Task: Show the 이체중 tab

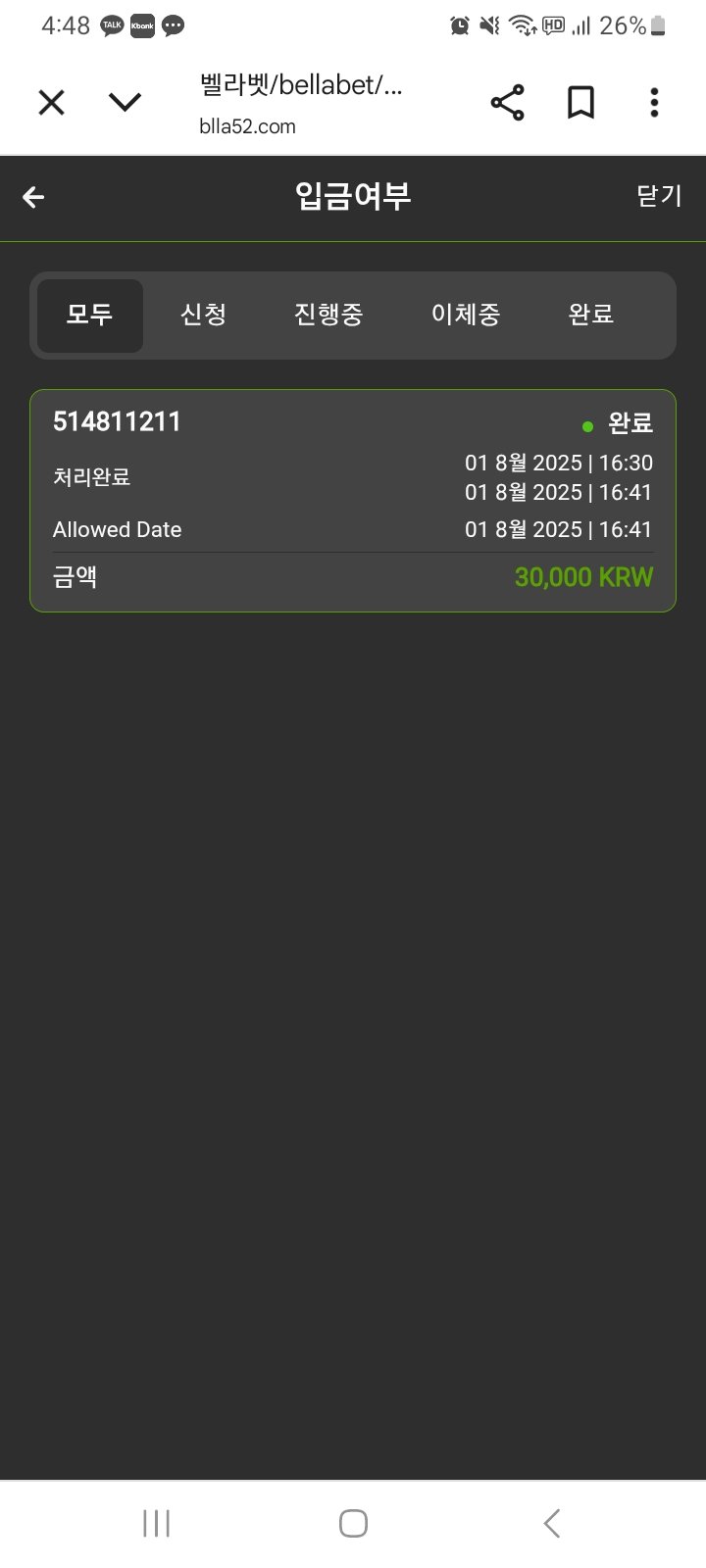Action: point(466,315)
